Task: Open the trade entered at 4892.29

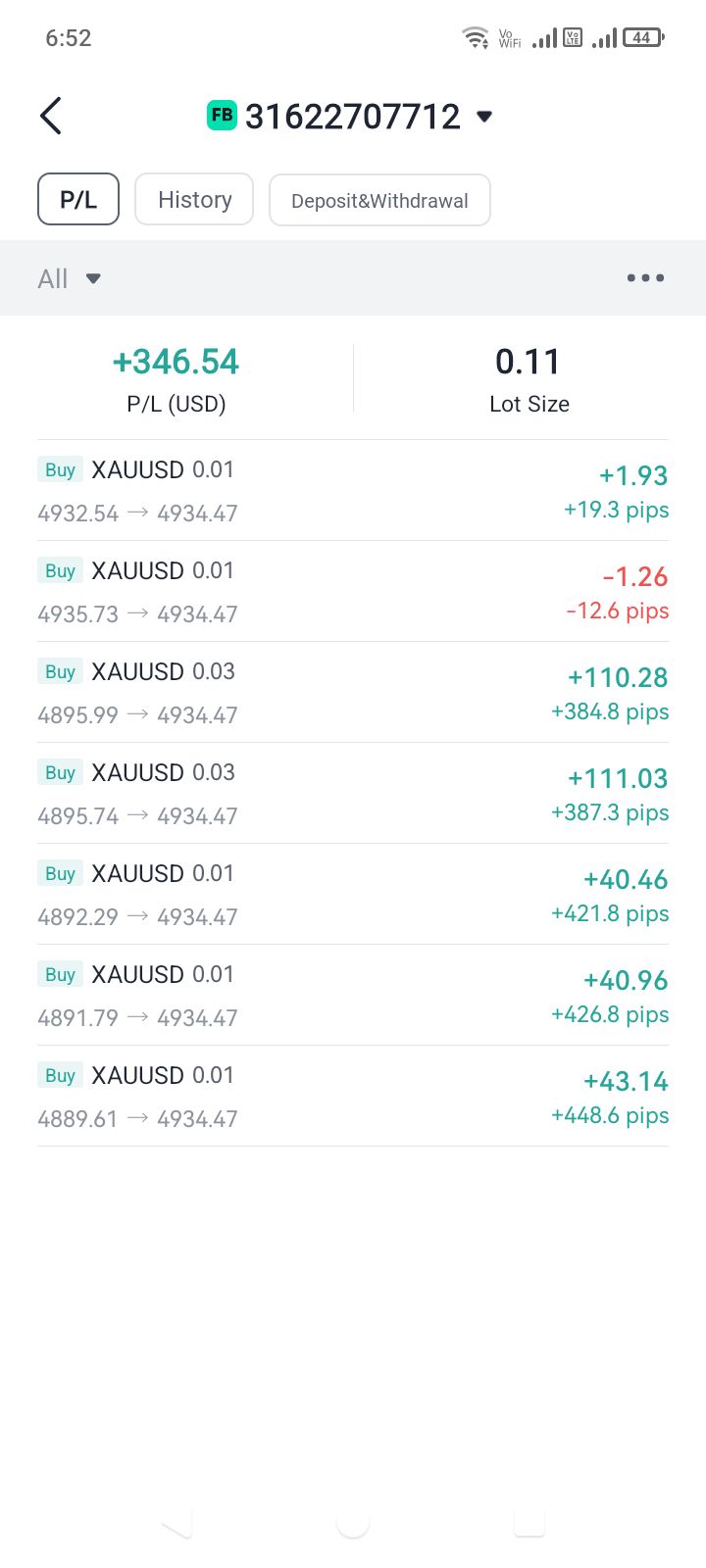Action: tap(353, 895)
